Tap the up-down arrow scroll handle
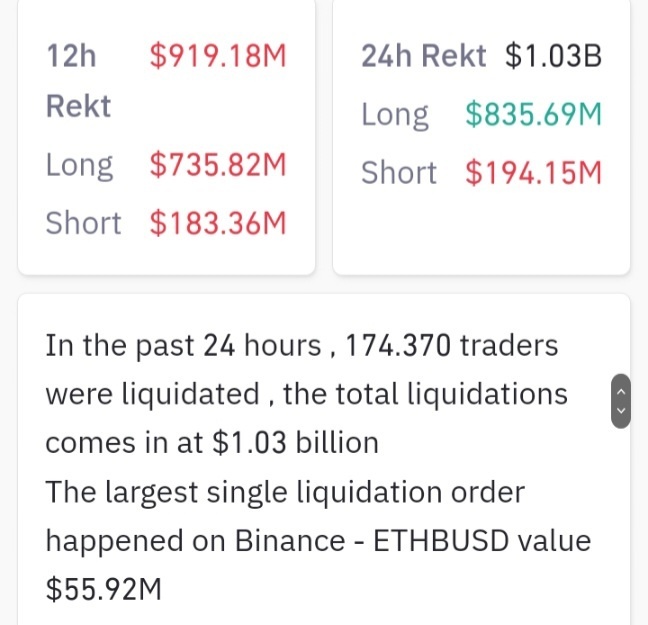The image size is (648, 625). click(x=620, y=401)
